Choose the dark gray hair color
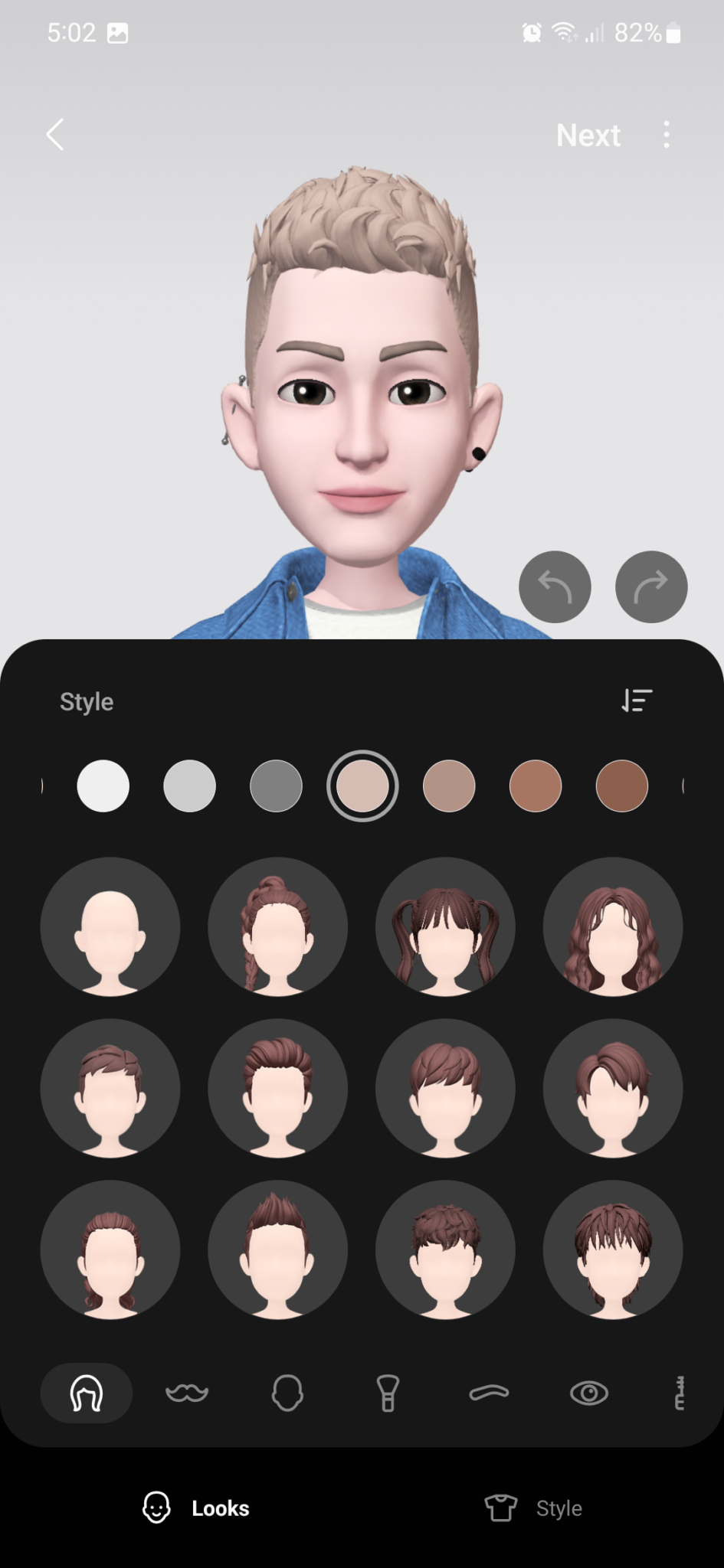The width and height of the screenshot is (724, 1568). (276, 786)
